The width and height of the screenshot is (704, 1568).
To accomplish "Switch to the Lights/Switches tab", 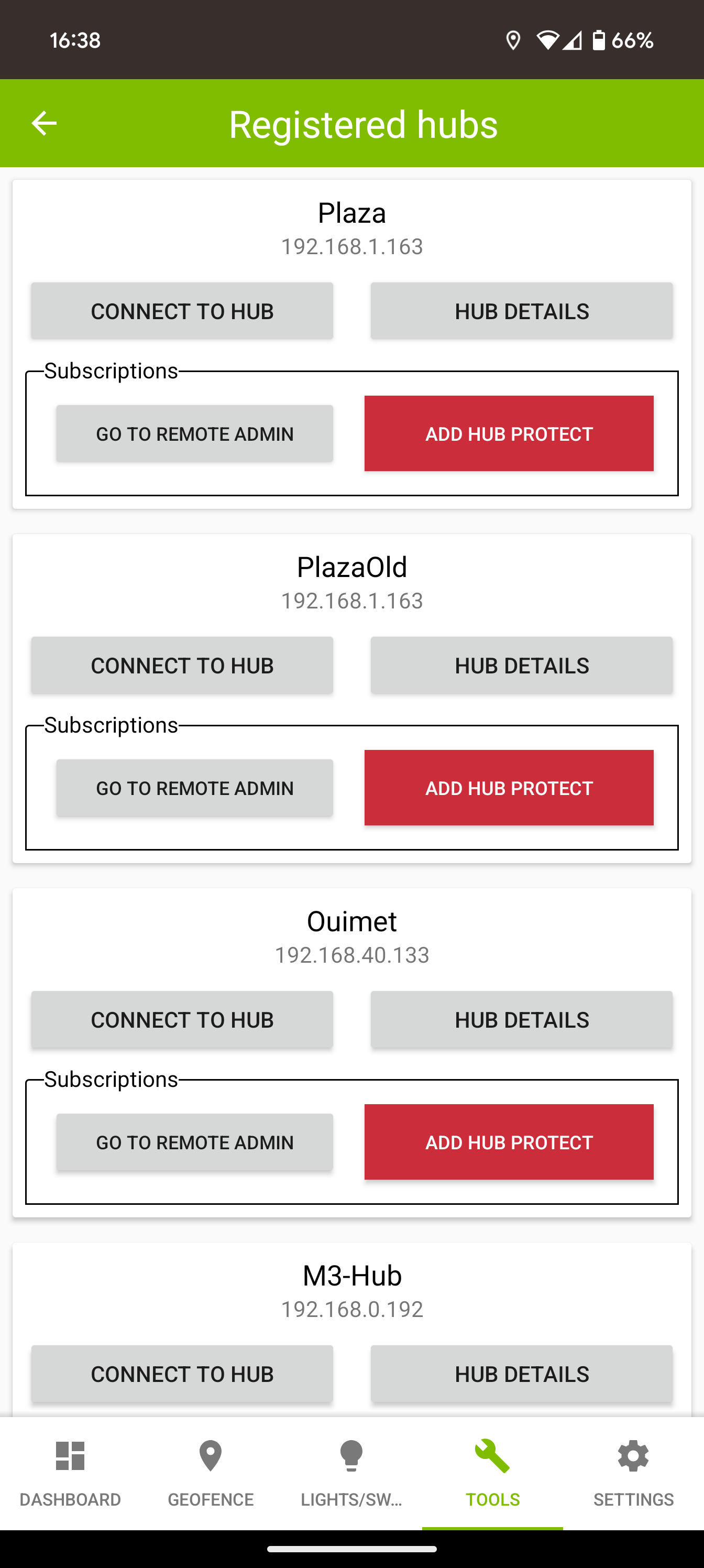I will (351, 1473).
